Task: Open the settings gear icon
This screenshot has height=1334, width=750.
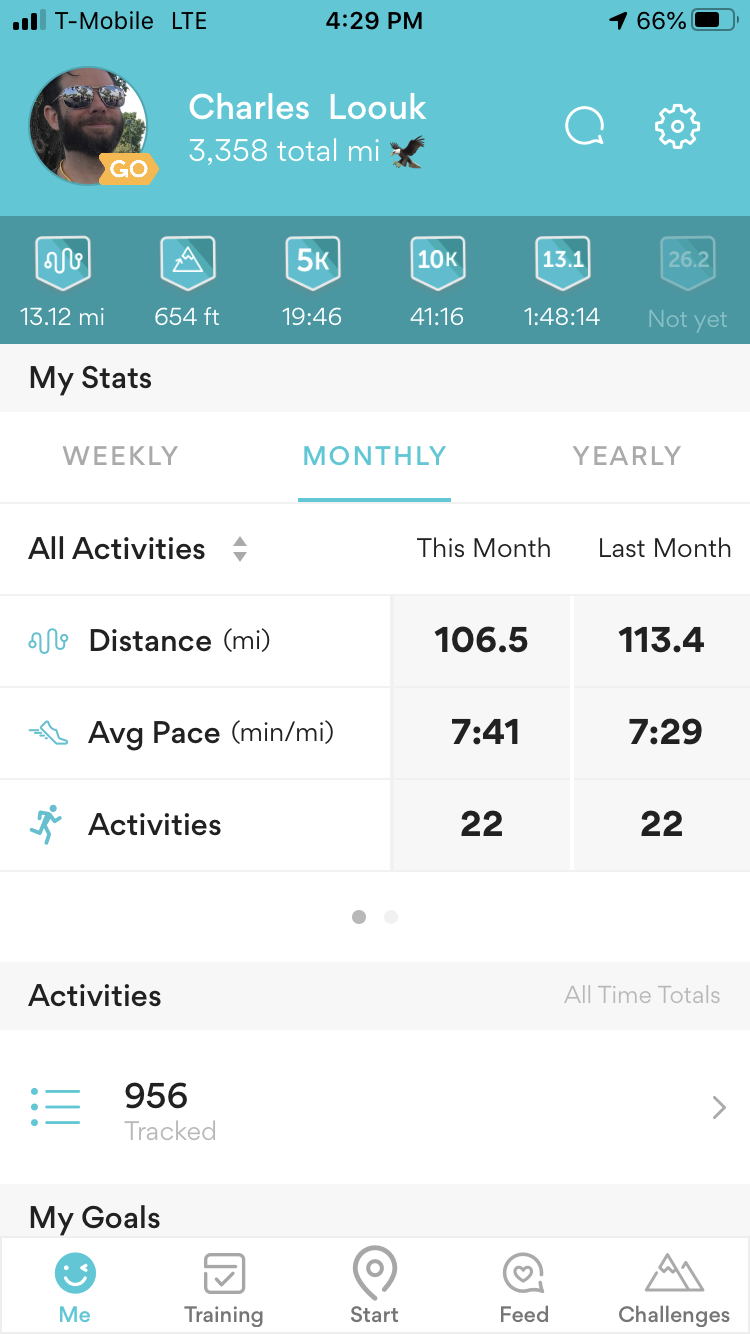Action: tap(677, 127)
